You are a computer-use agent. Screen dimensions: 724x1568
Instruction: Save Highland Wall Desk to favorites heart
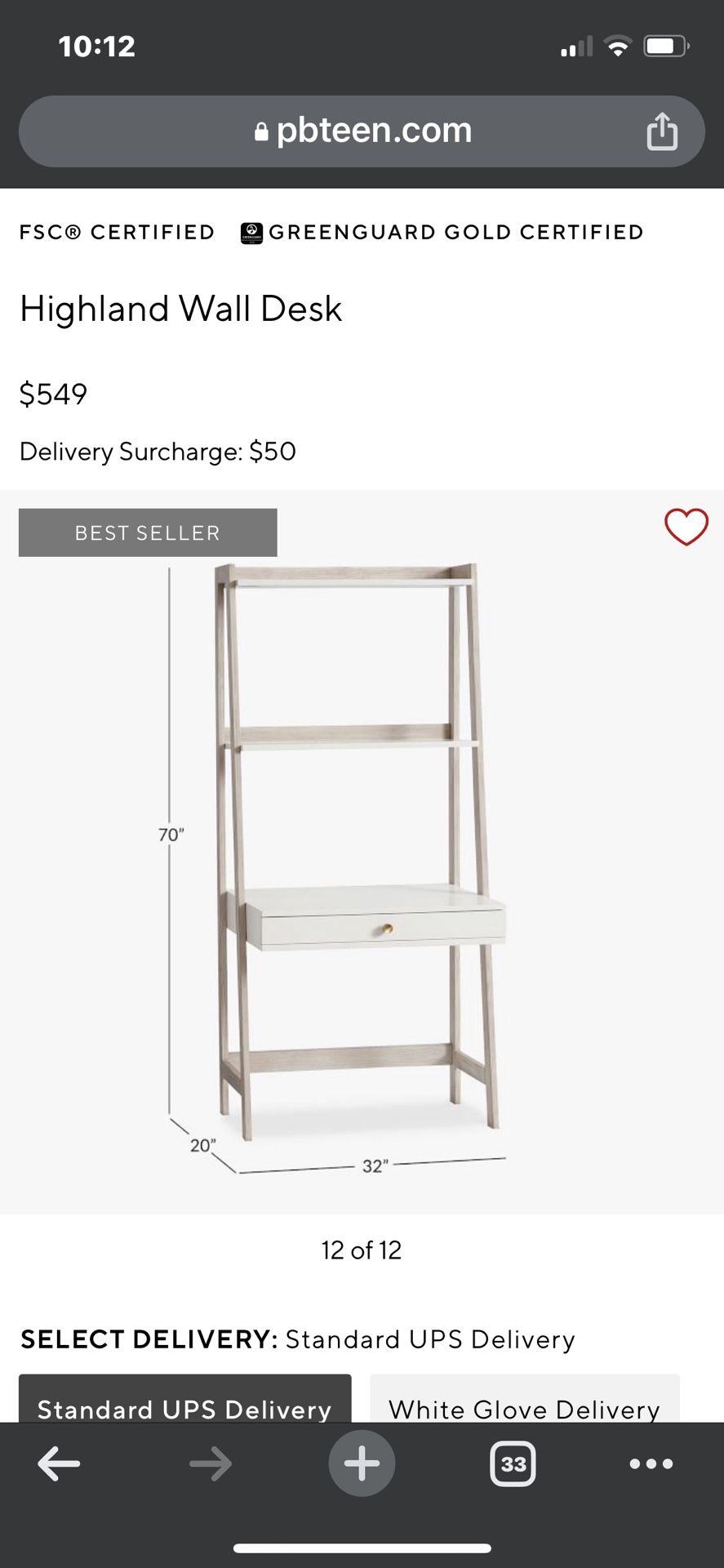pos(686,527)
